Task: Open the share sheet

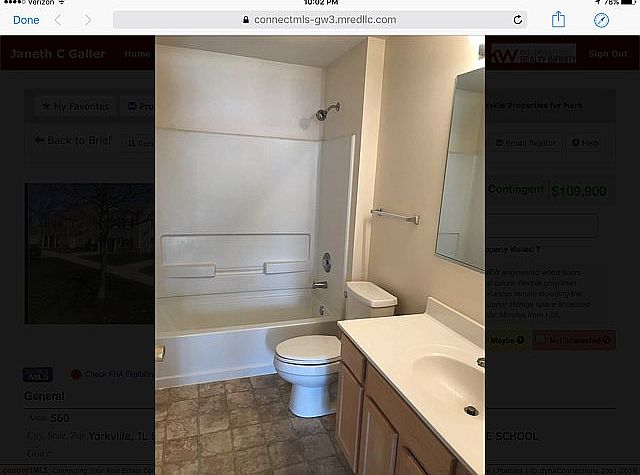Action: click(559, 19)
